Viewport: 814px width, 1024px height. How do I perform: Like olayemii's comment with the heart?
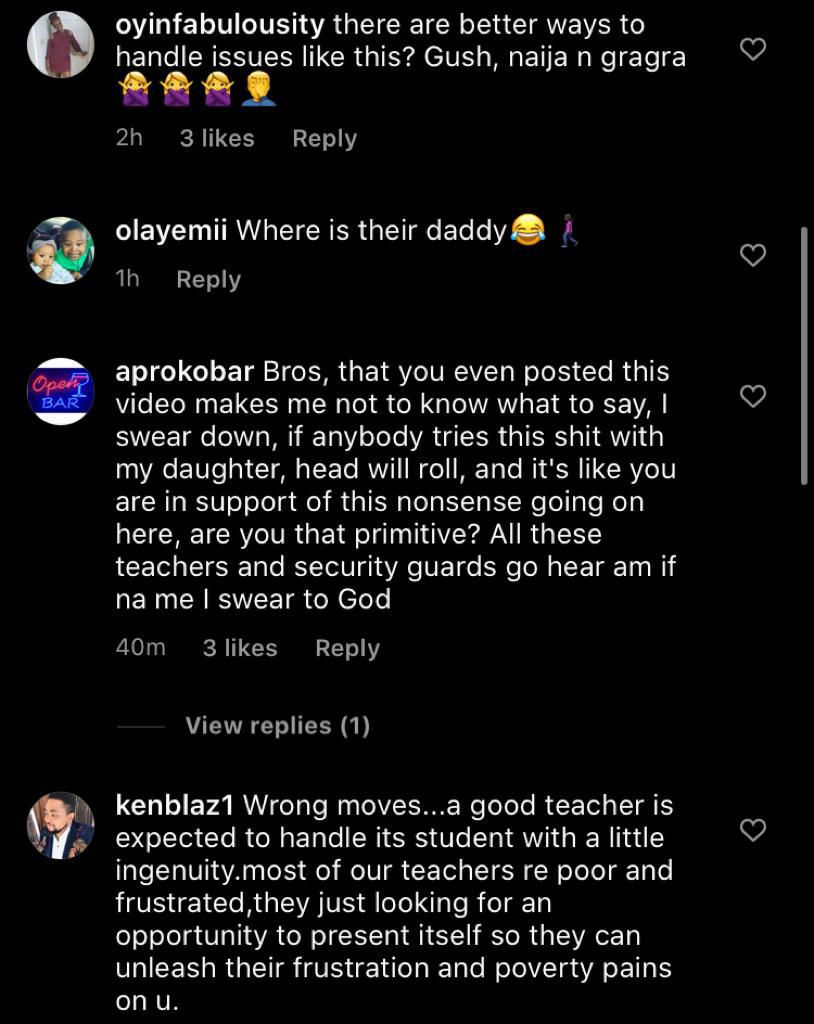click(x=752, y=255)
